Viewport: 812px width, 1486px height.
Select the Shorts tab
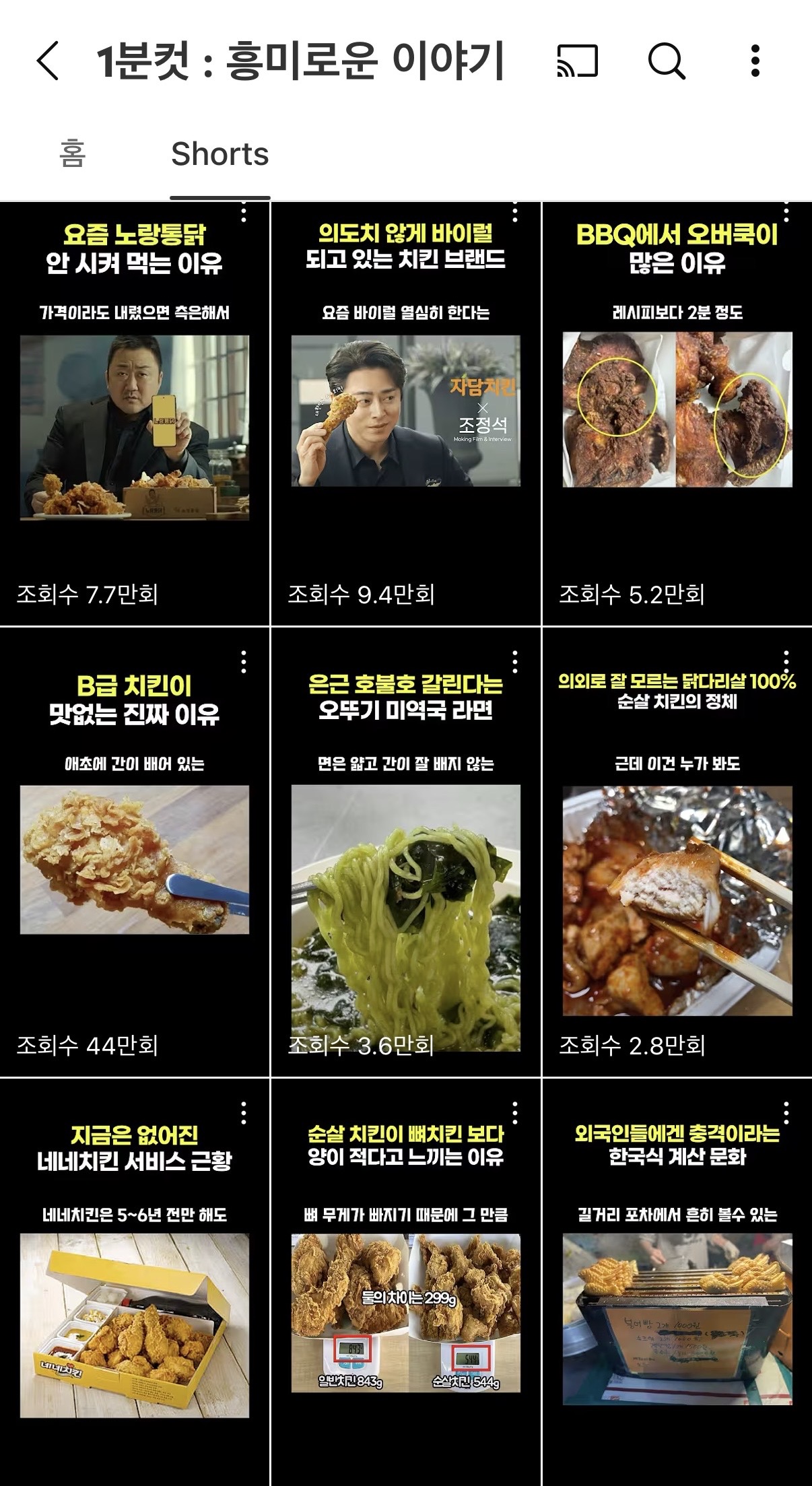(220, 154)
